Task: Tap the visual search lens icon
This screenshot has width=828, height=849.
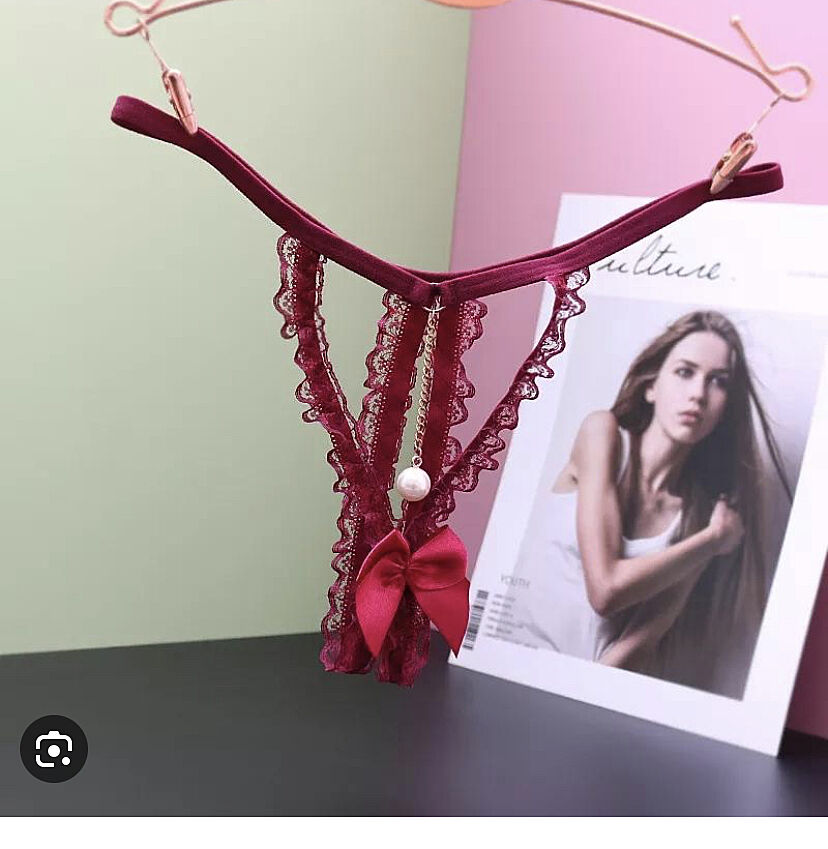Action: 54,749
